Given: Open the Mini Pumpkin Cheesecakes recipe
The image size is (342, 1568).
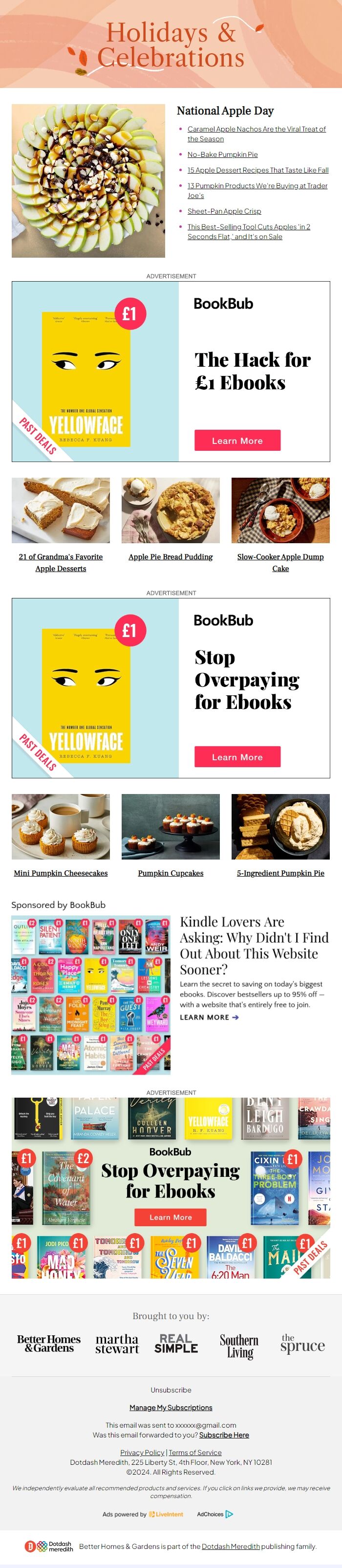Looking at the screenshot, I should 61,873.
